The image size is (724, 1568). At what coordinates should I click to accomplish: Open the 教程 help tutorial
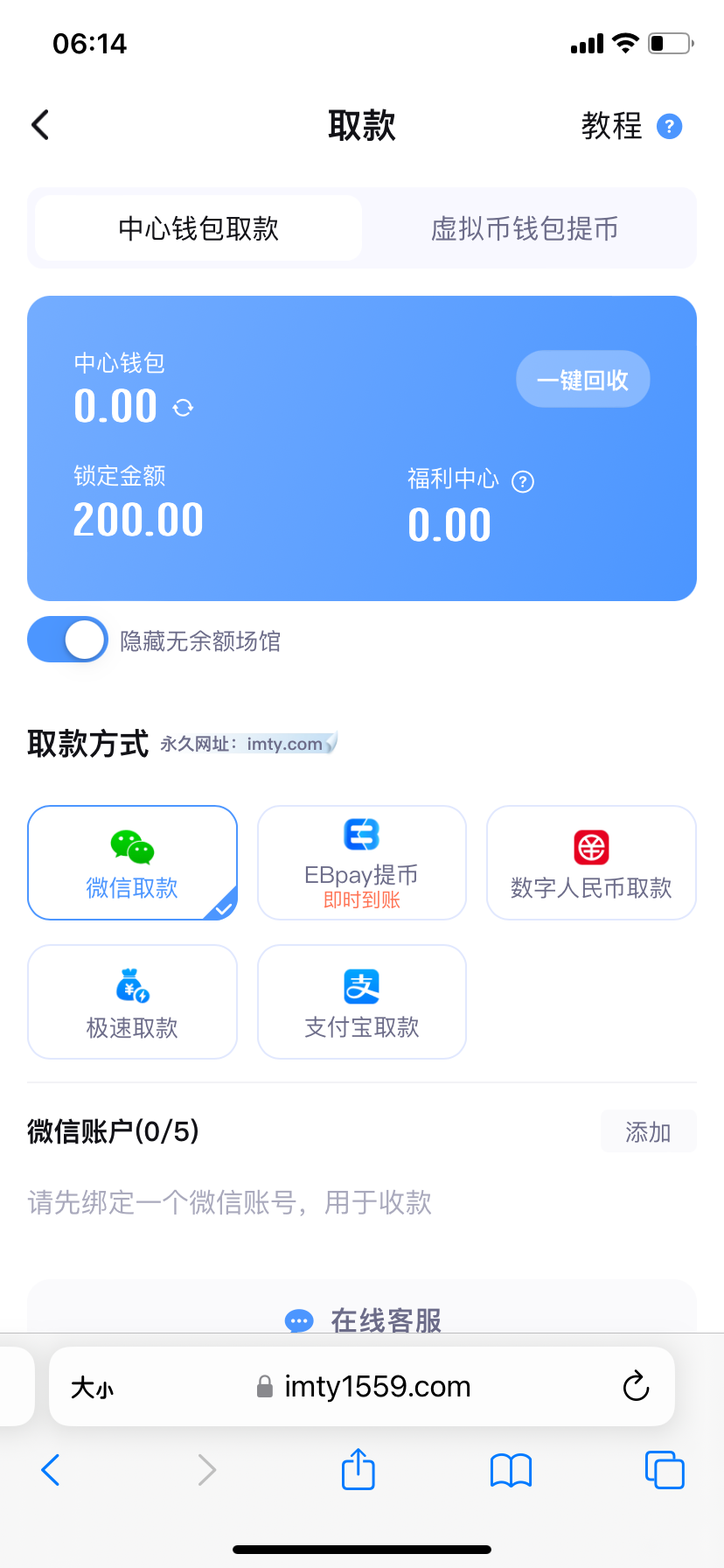point(630,126)
